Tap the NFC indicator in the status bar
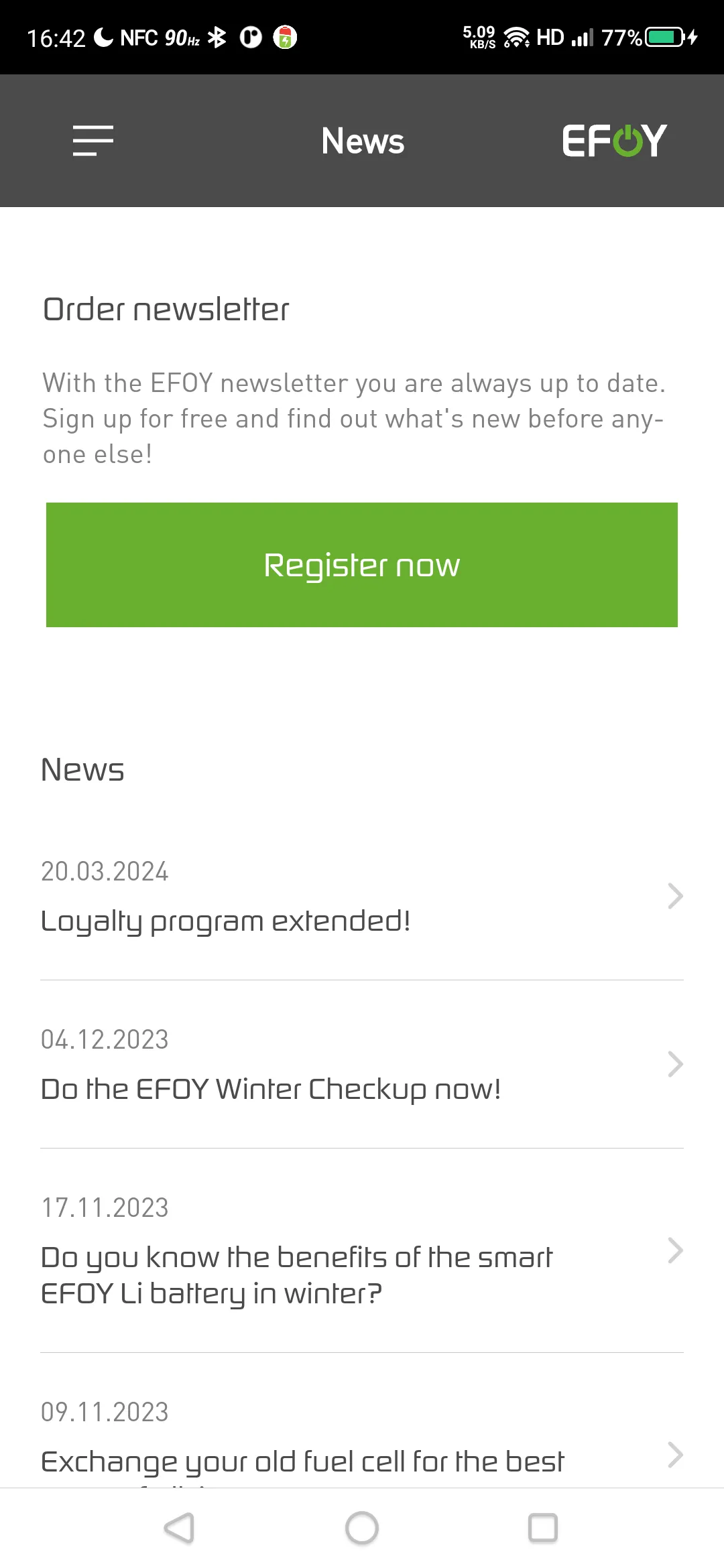 click(138, 37)
